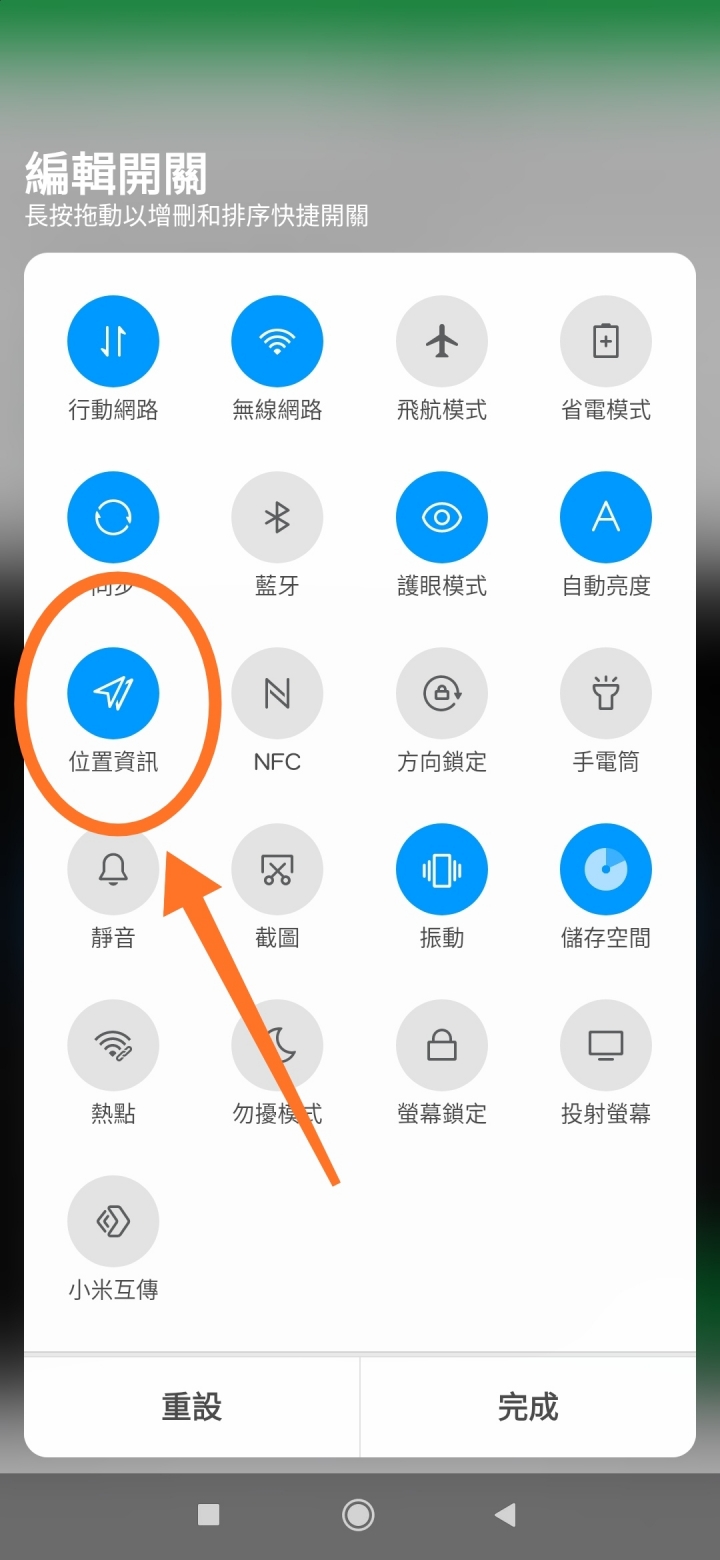Enable 藍牙 Bluetooth
Screen dimensions: 720x1560
[x=277, y=518]
